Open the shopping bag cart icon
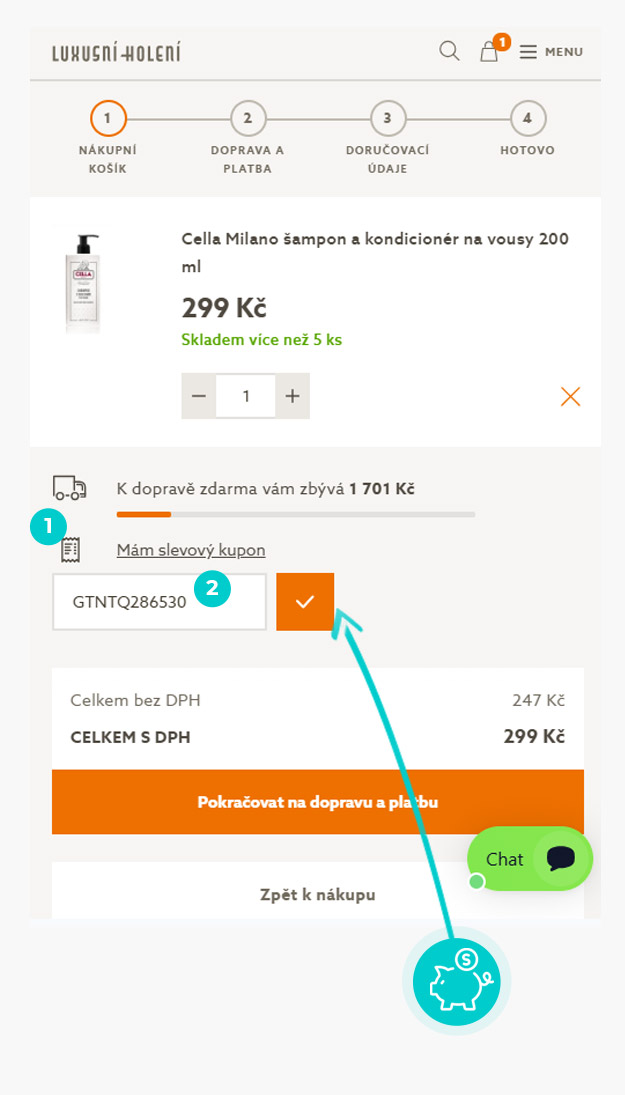This screenshot has width=625, height=1095. pos(489,52)
